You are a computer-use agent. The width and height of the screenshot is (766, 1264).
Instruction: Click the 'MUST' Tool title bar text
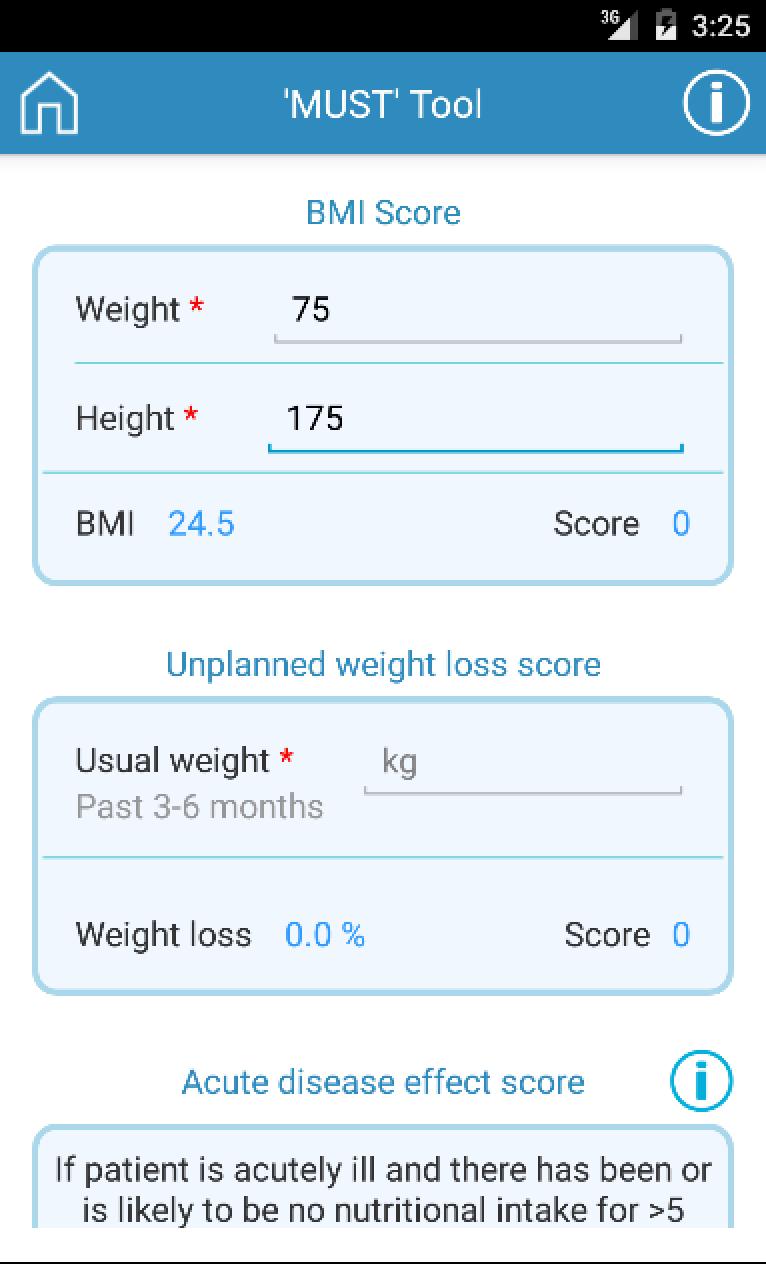383,103
